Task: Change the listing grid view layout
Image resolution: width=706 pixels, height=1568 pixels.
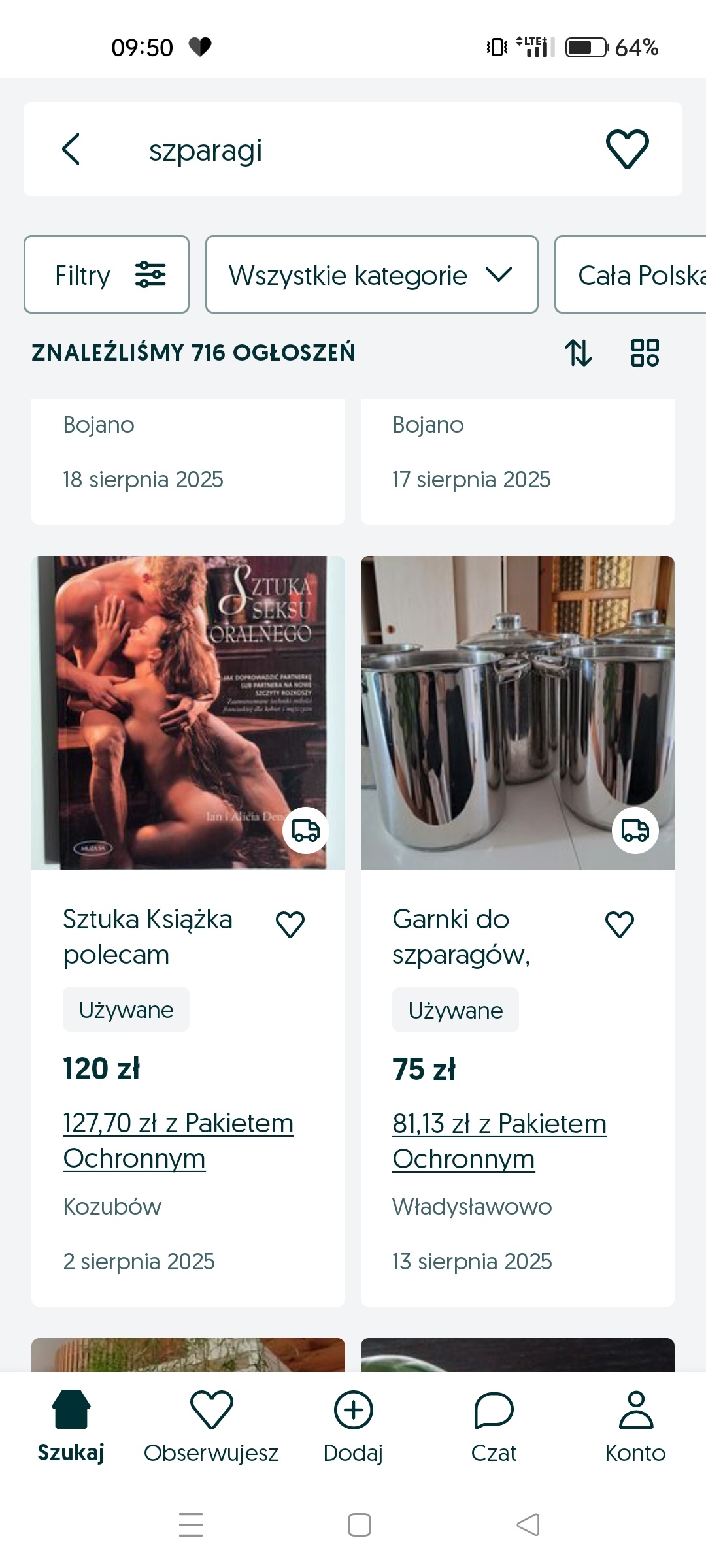Action: (x=645, y=353)
